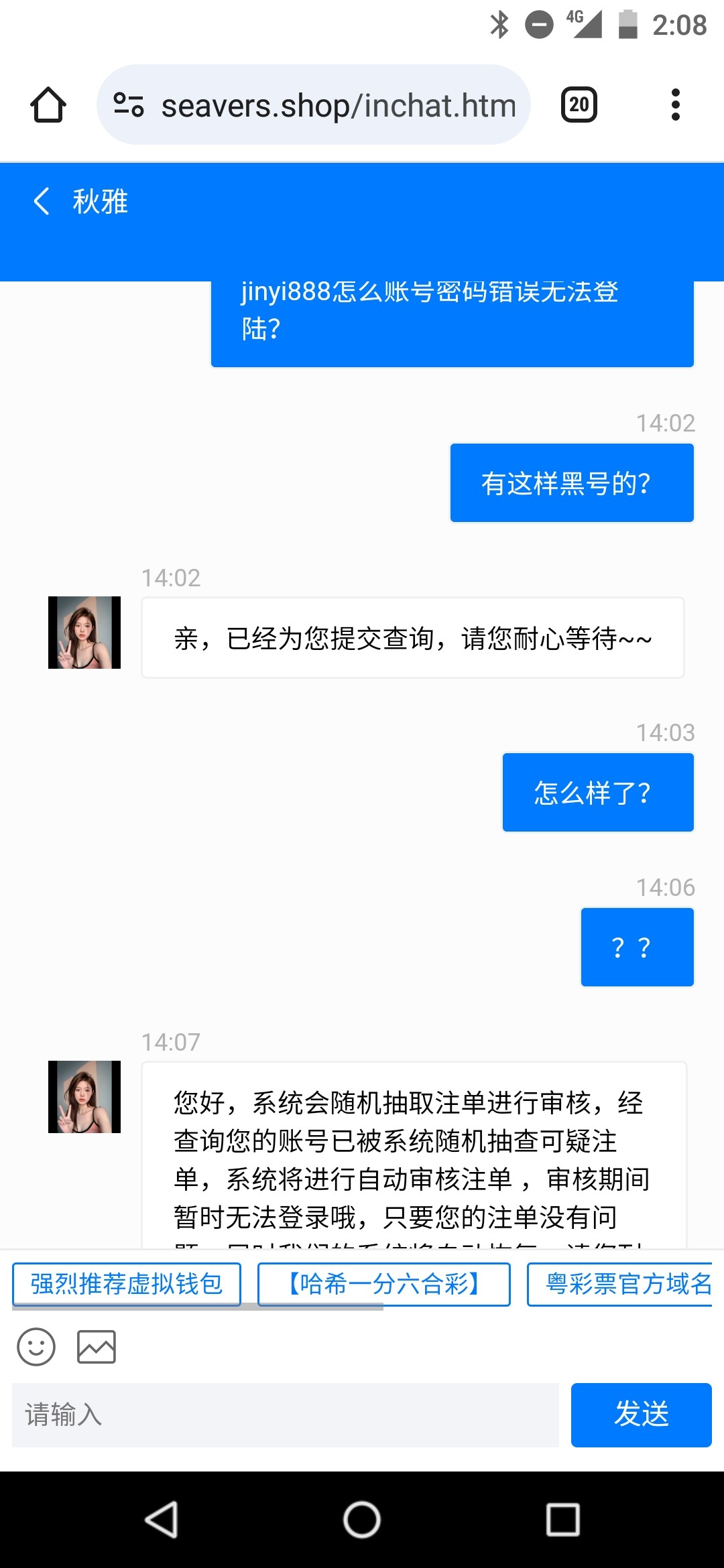Open the browser home page
Image resolution: width=724 pixels, height=1568 pixels.
(x=48, y=105)
